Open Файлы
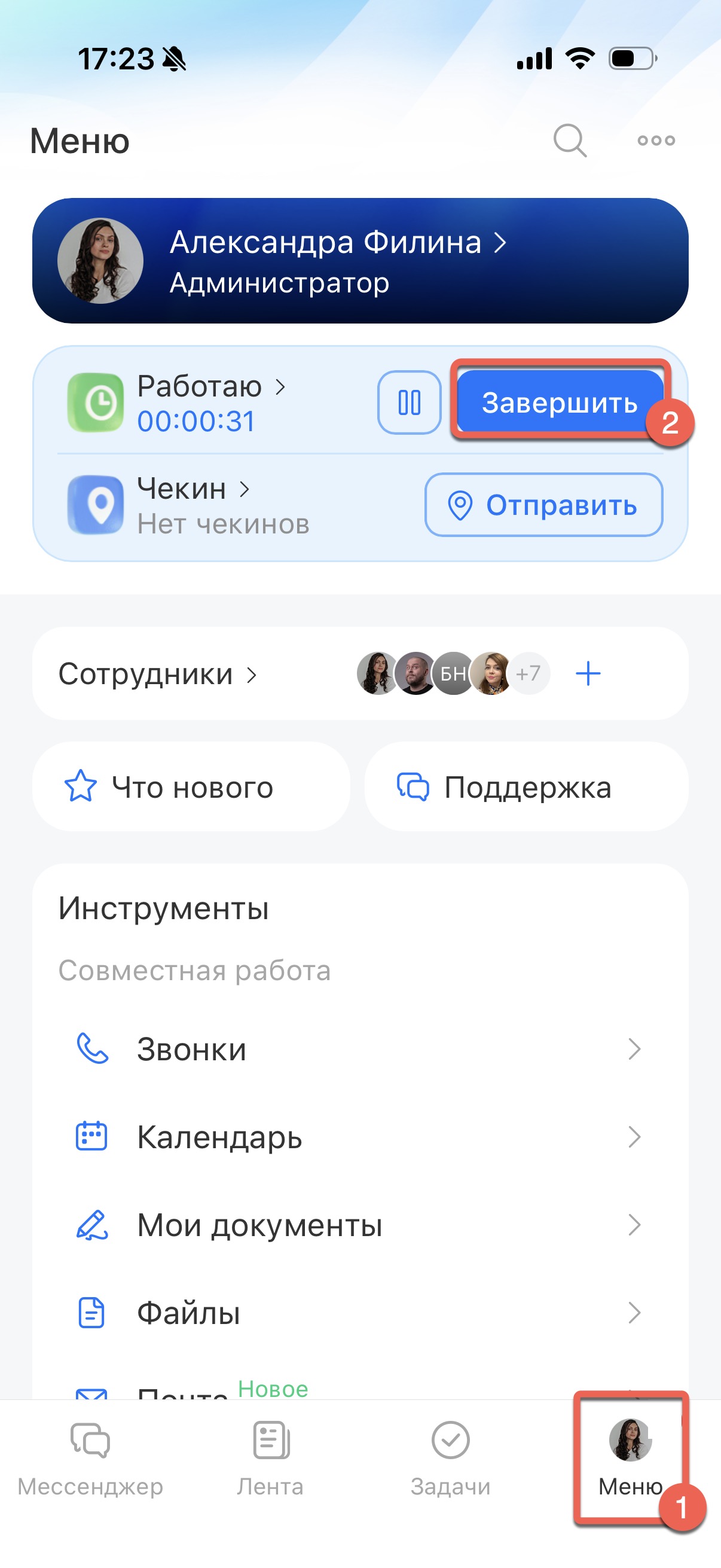Image resolution: width=721 pixels, height=1568 pixels. tap(360, 1312)
